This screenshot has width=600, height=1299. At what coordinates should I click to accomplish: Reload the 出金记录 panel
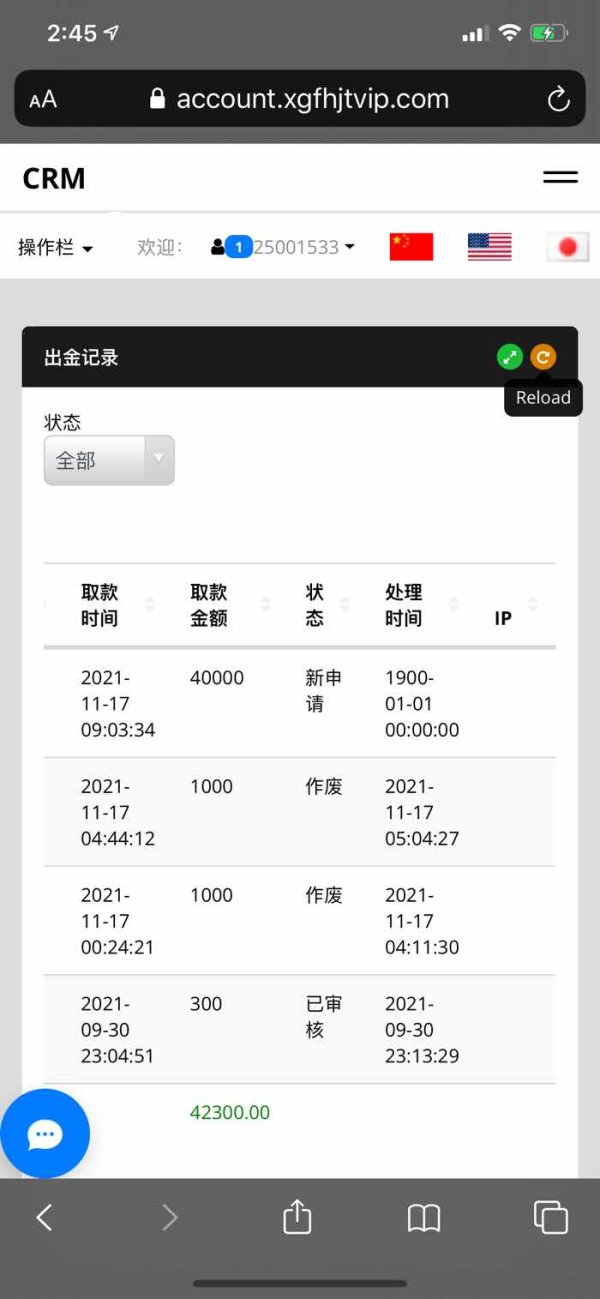pyautogui.click(x=543, y=357)
